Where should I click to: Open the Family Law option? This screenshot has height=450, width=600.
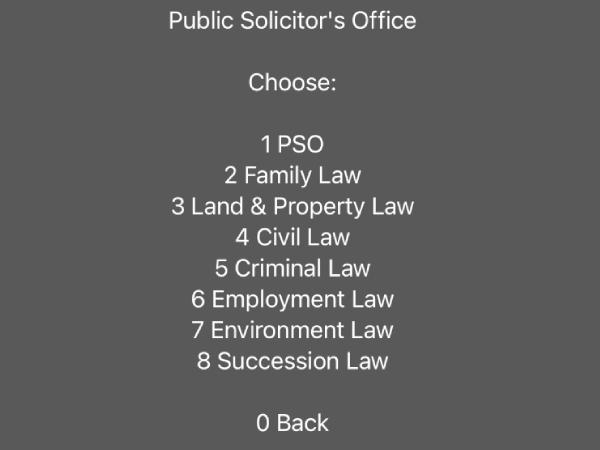[x=292, y=176]
